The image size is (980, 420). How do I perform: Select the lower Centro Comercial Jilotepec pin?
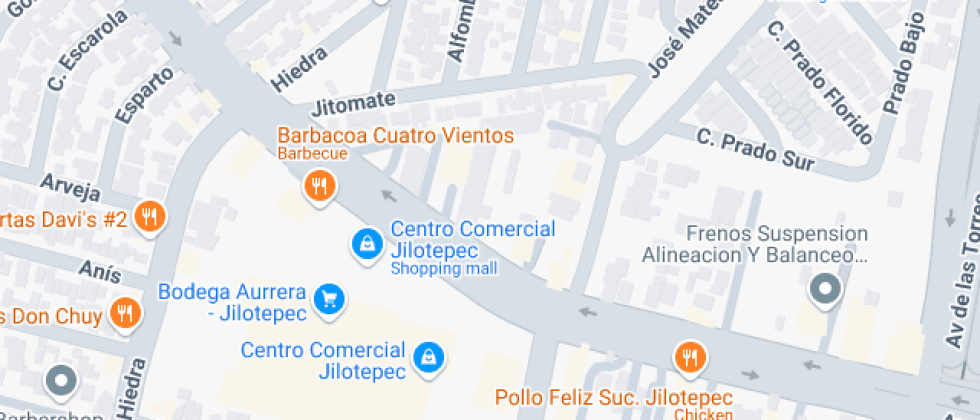(x=429, y=358)
